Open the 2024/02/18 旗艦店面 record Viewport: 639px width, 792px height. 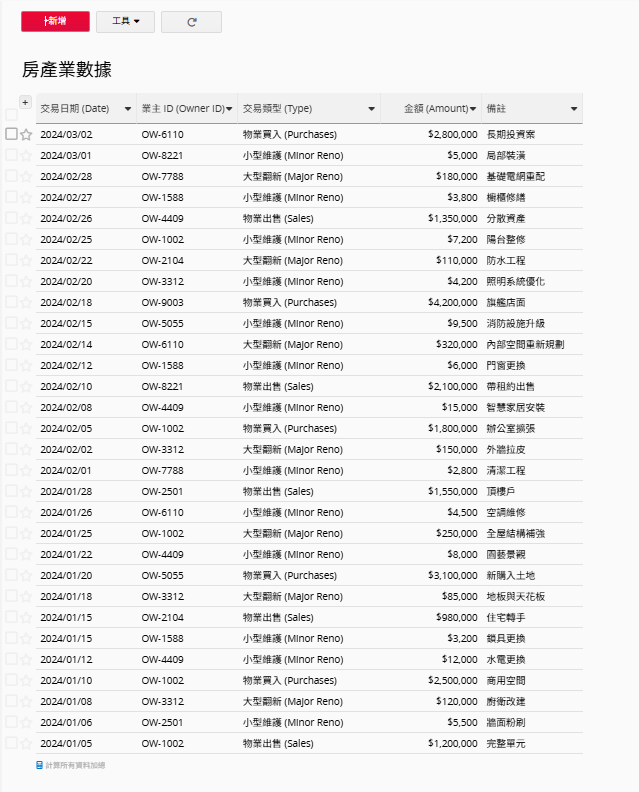pos(300,302)
